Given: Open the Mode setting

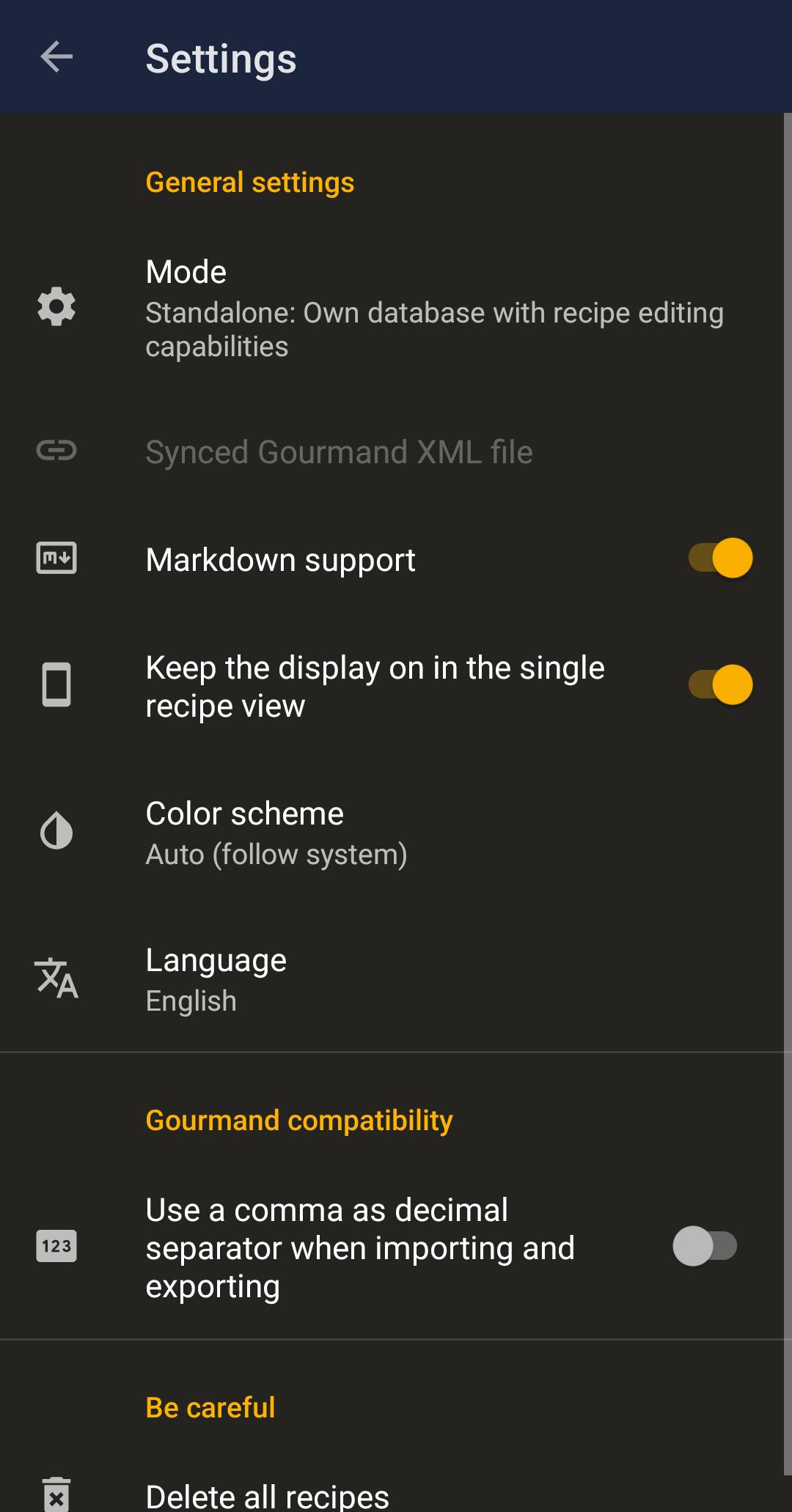Looking at the screenshot, I should tap(396, 308).
